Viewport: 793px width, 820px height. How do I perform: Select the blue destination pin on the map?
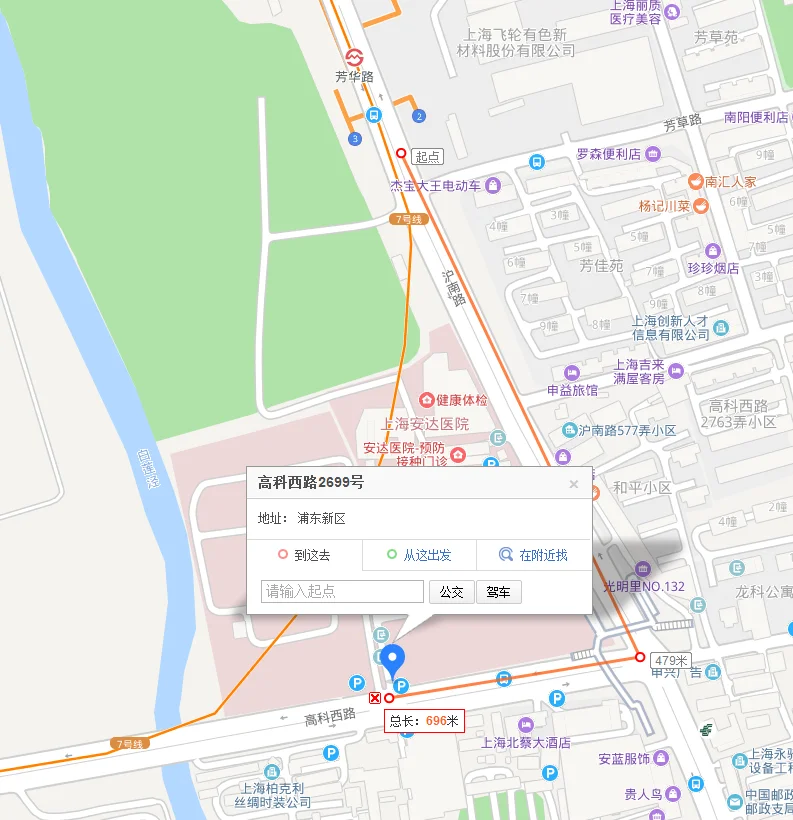point(392,658)
